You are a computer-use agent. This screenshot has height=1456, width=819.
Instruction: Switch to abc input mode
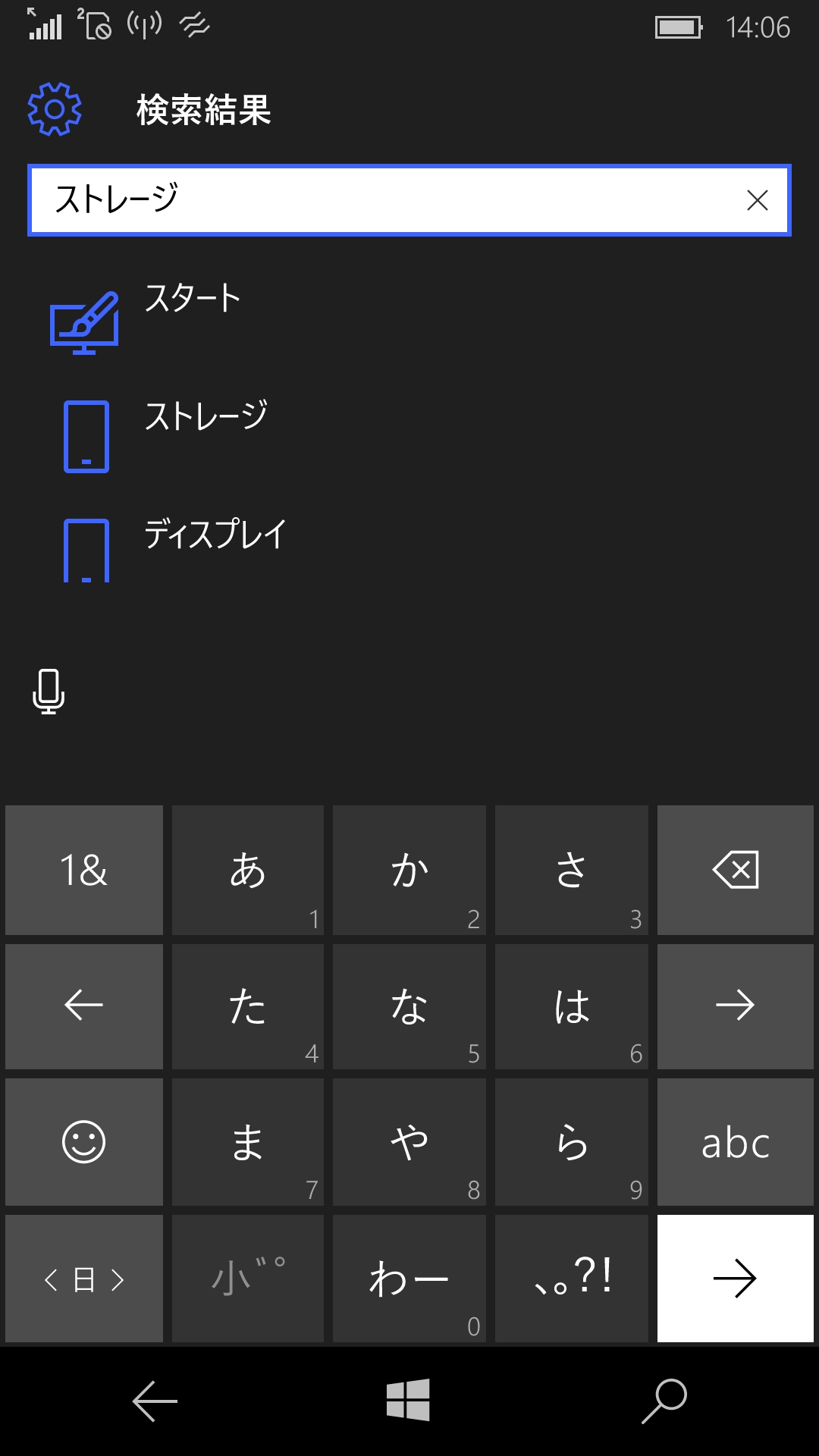coord(734,1141)
